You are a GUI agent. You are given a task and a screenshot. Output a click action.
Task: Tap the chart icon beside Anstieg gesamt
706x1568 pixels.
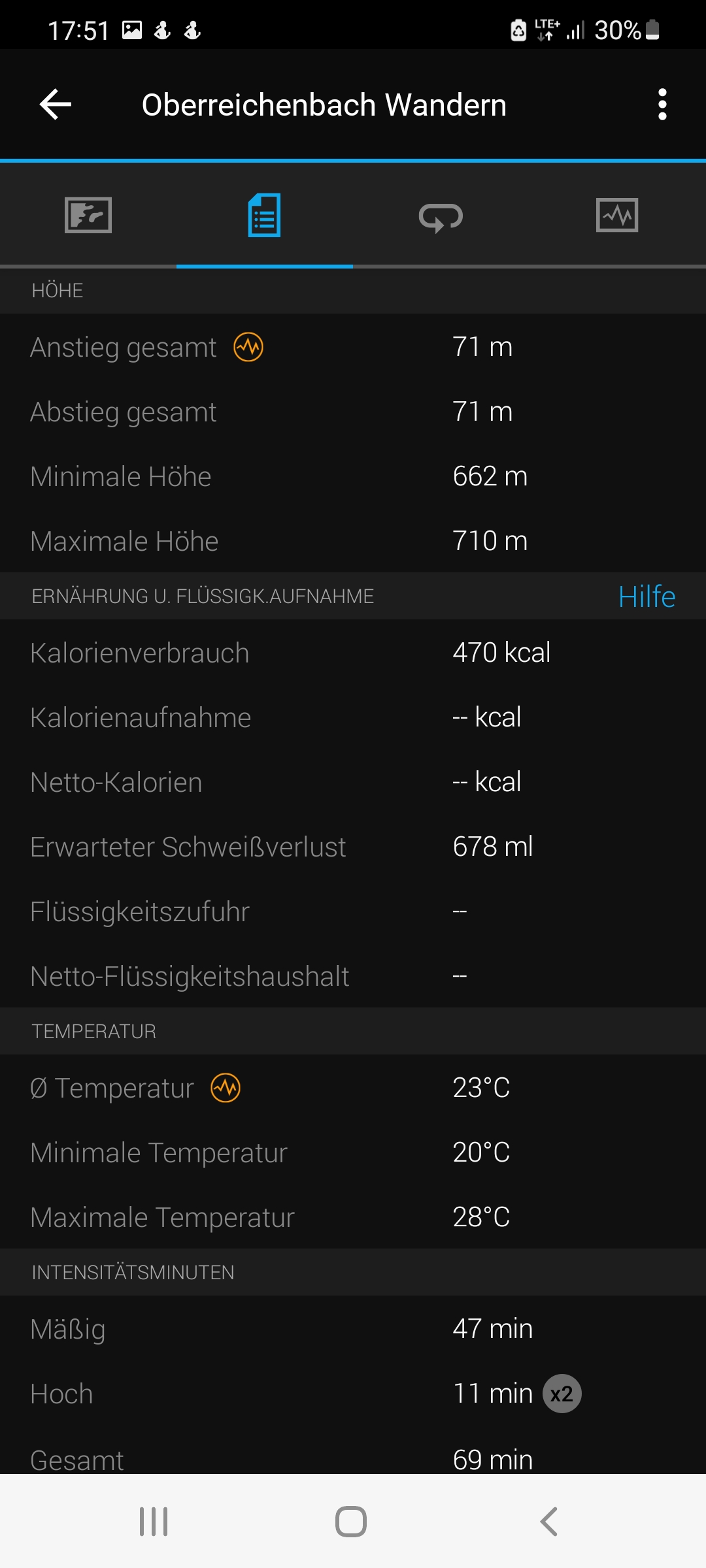click(x=248, y=347)
